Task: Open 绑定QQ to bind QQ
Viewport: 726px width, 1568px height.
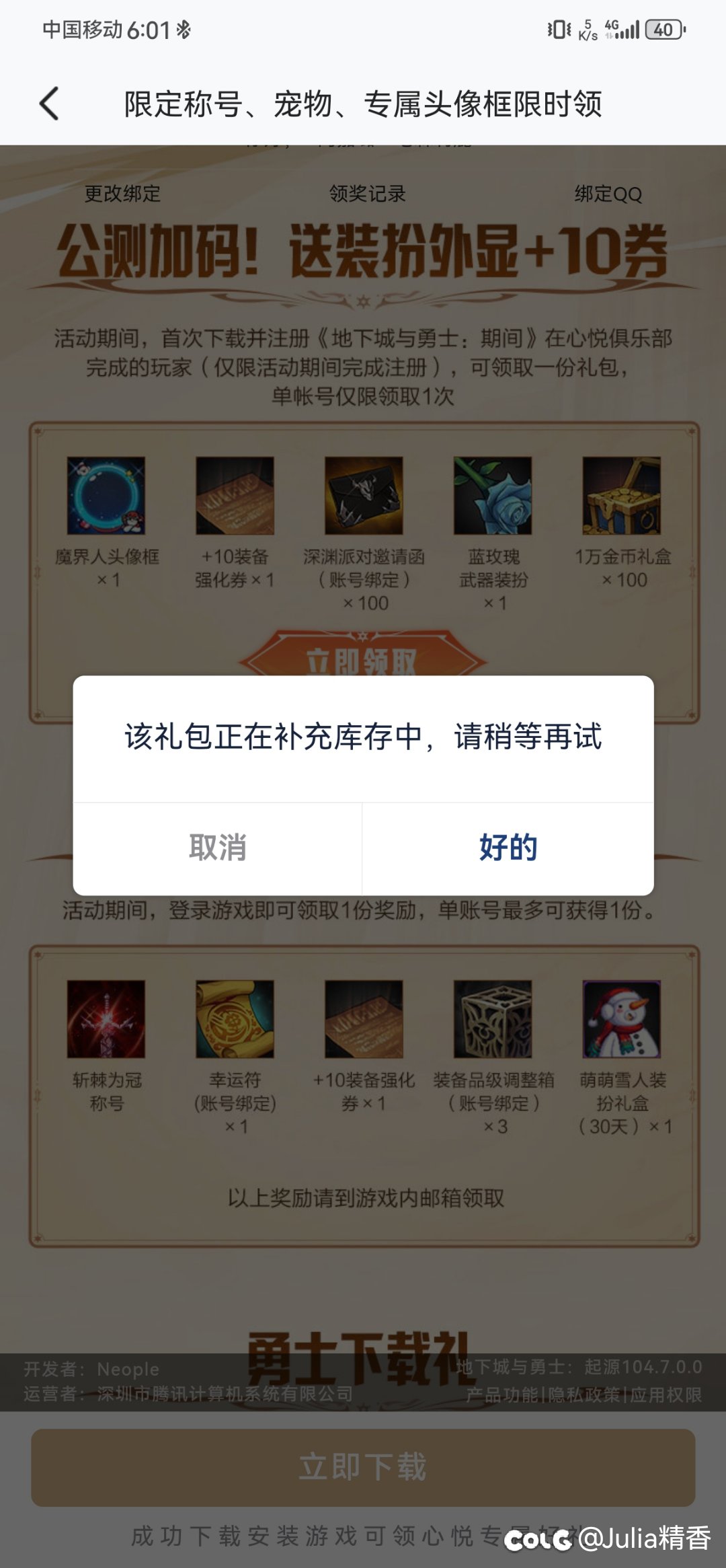Action: 608,194
